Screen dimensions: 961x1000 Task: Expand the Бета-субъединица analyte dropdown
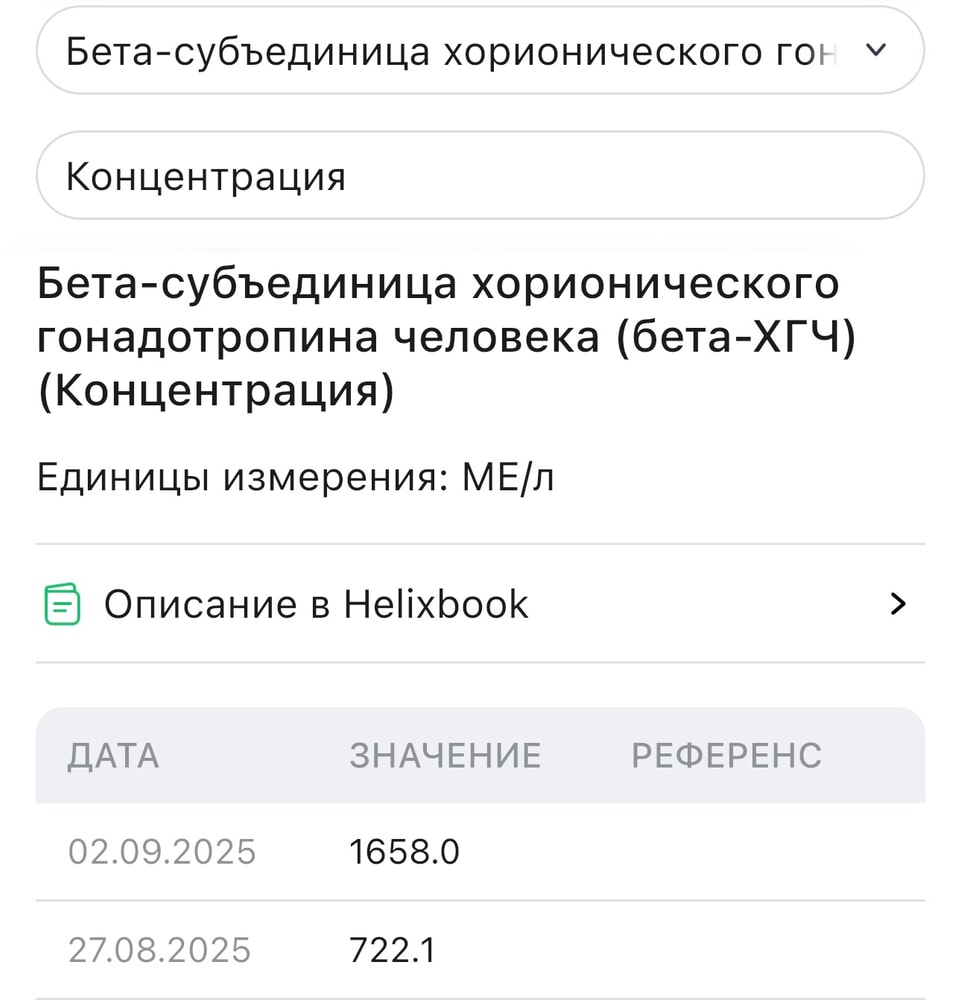[479, 52]
